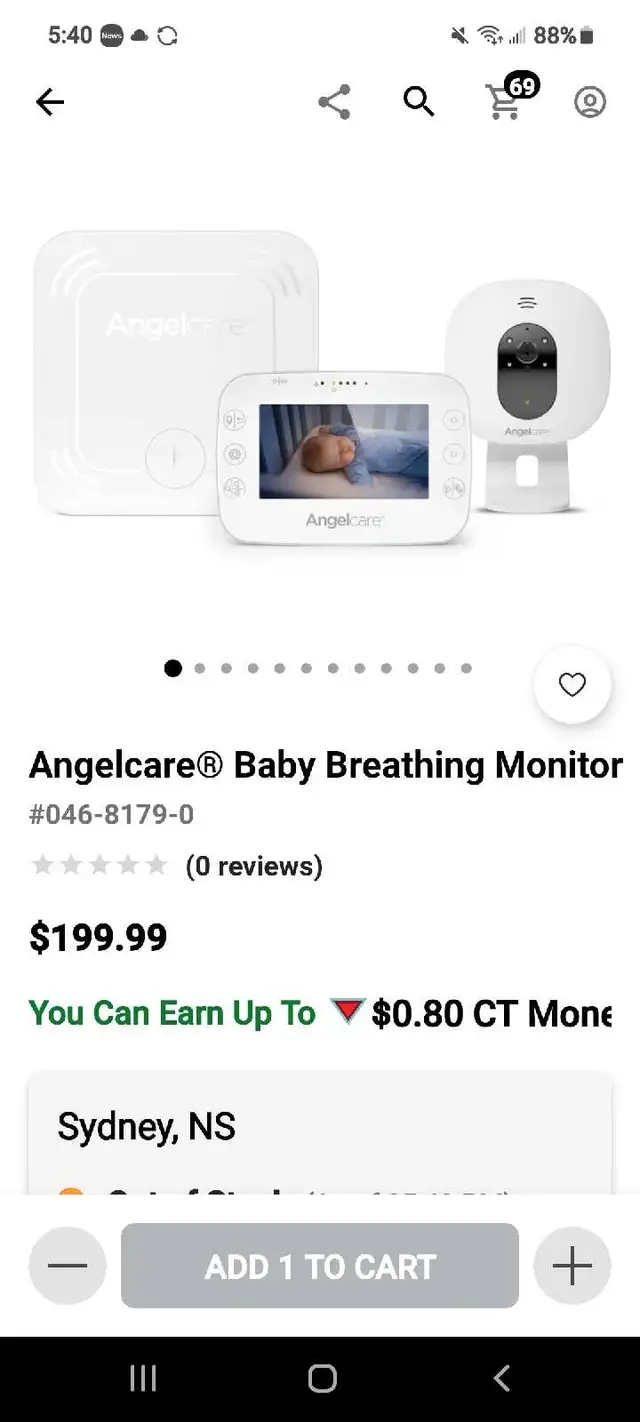640x1422 pixels.
Task: Add product to wishlist with heart
Action: pyautogui.click(x=572, y=685)
